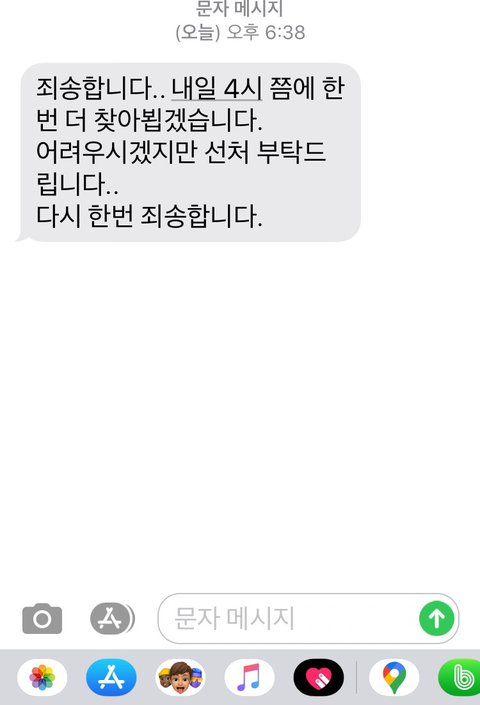Screen dimensions: 480x705
Task: Open the Music app in the drawer
Action: [x=249, y=677]
